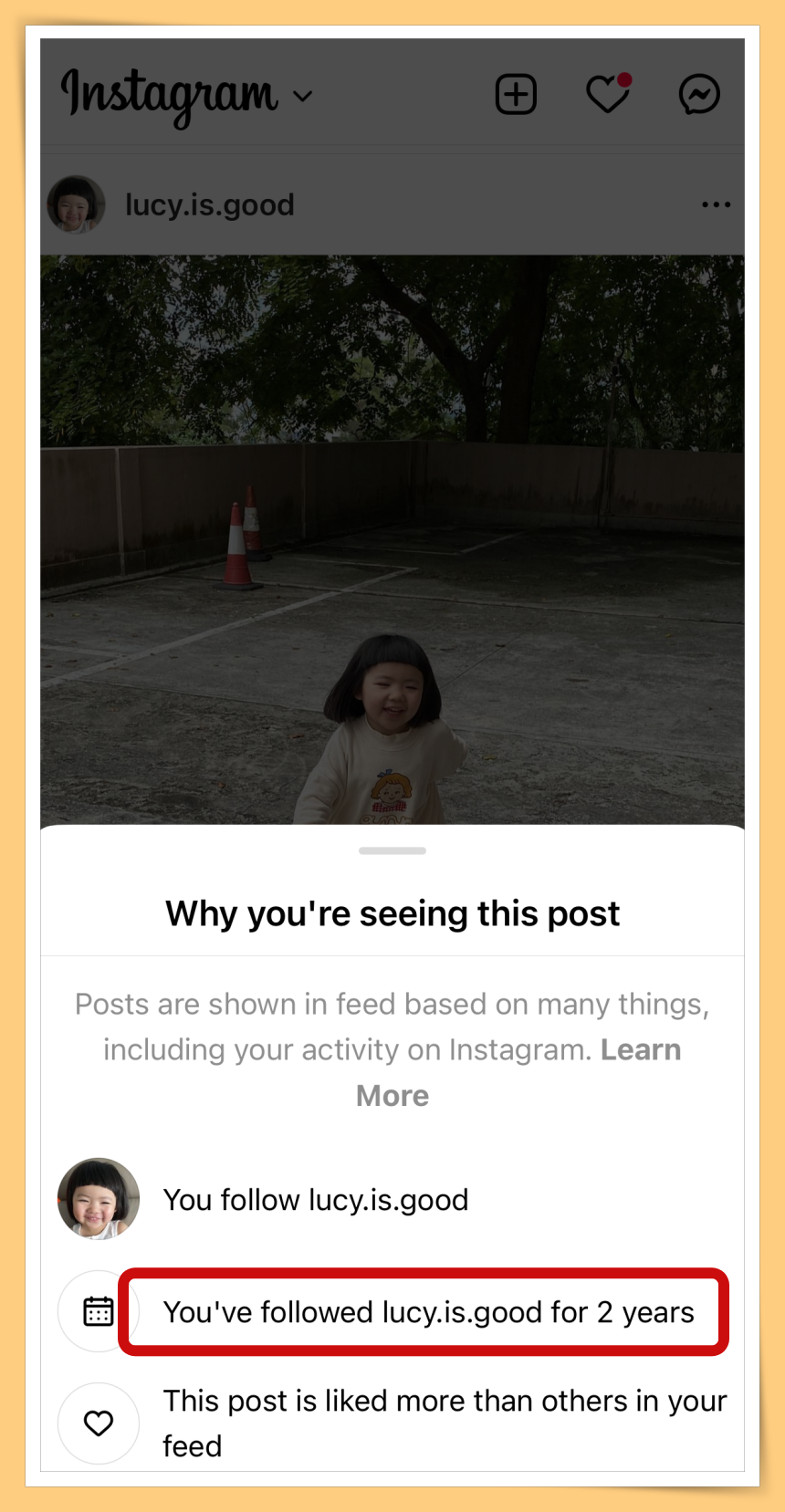Image resolution: width=785 pixels, height=1512 pixels.
Task: Open lucy.is.good profile from post header
Action: point(209,204)
